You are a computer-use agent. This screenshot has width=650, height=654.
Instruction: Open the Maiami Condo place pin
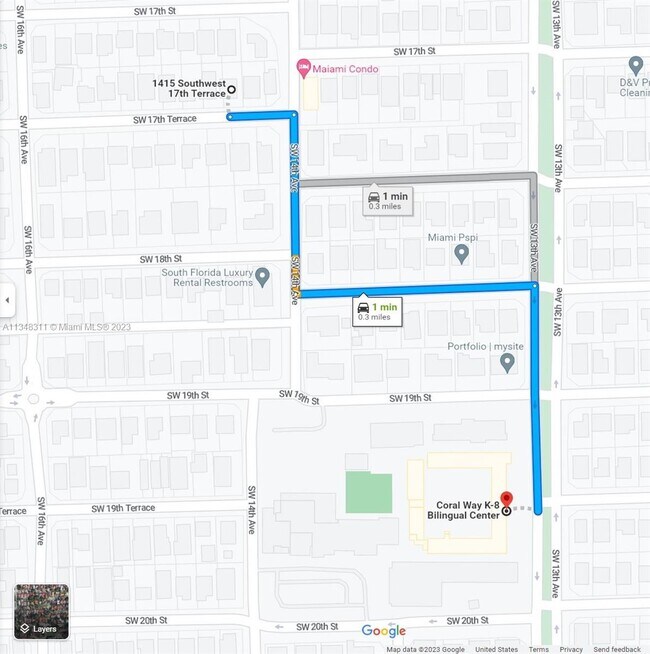pos(304,68)
